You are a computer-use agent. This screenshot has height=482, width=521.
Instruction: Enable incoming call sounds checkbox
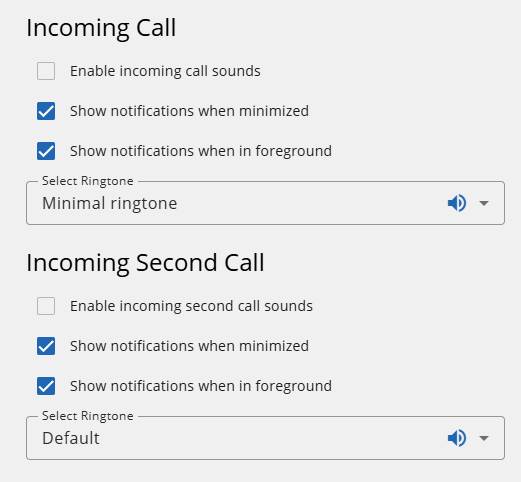click(46, 71)
